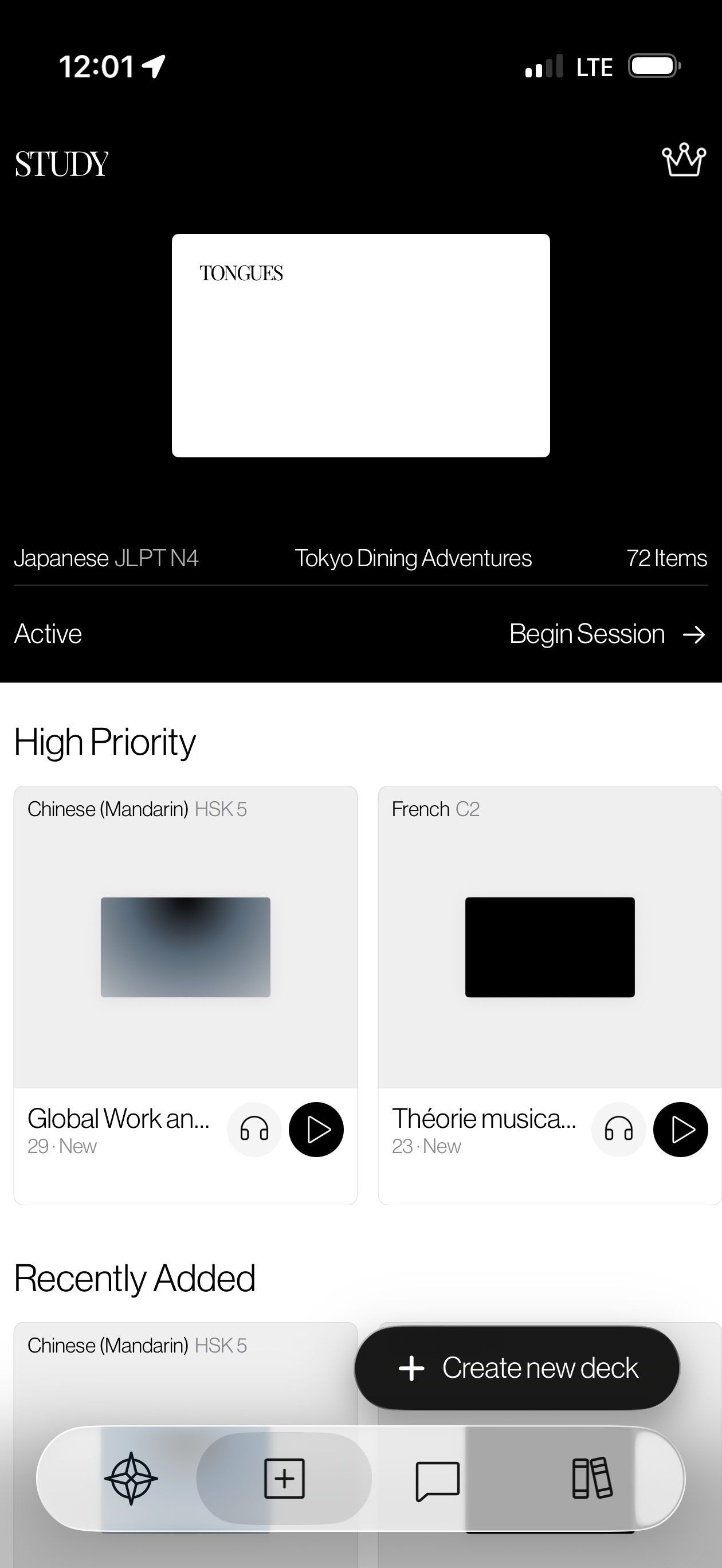Listen to the Théorie musicale deck audio
This screenshot has width=722, height=1568.
pos(618,1130)
